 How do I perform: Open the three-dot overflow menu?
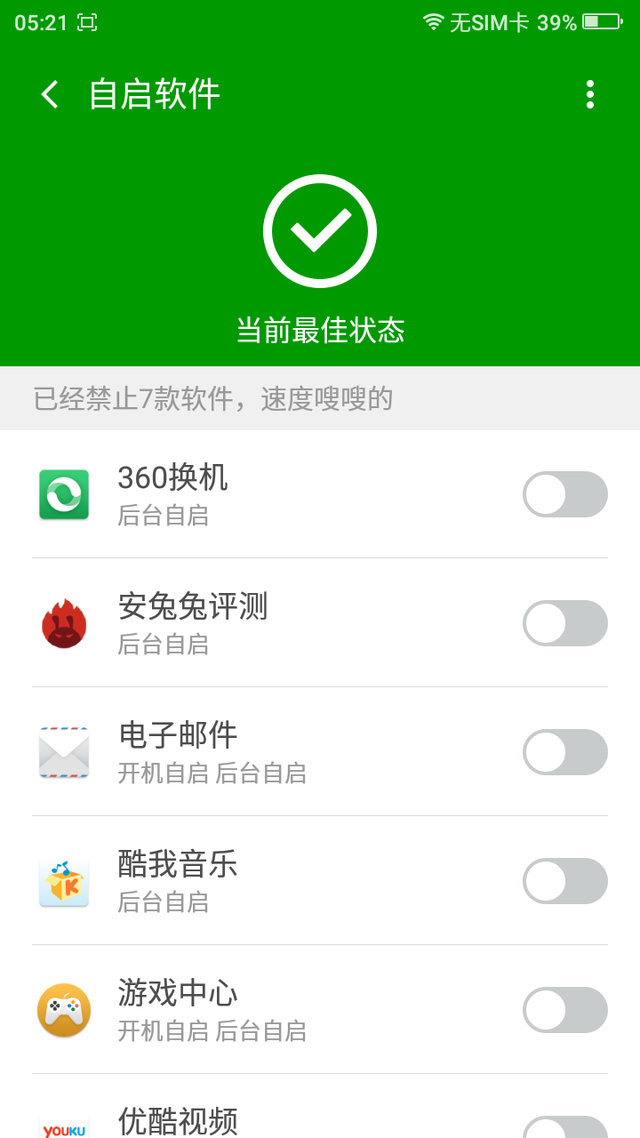590,94
